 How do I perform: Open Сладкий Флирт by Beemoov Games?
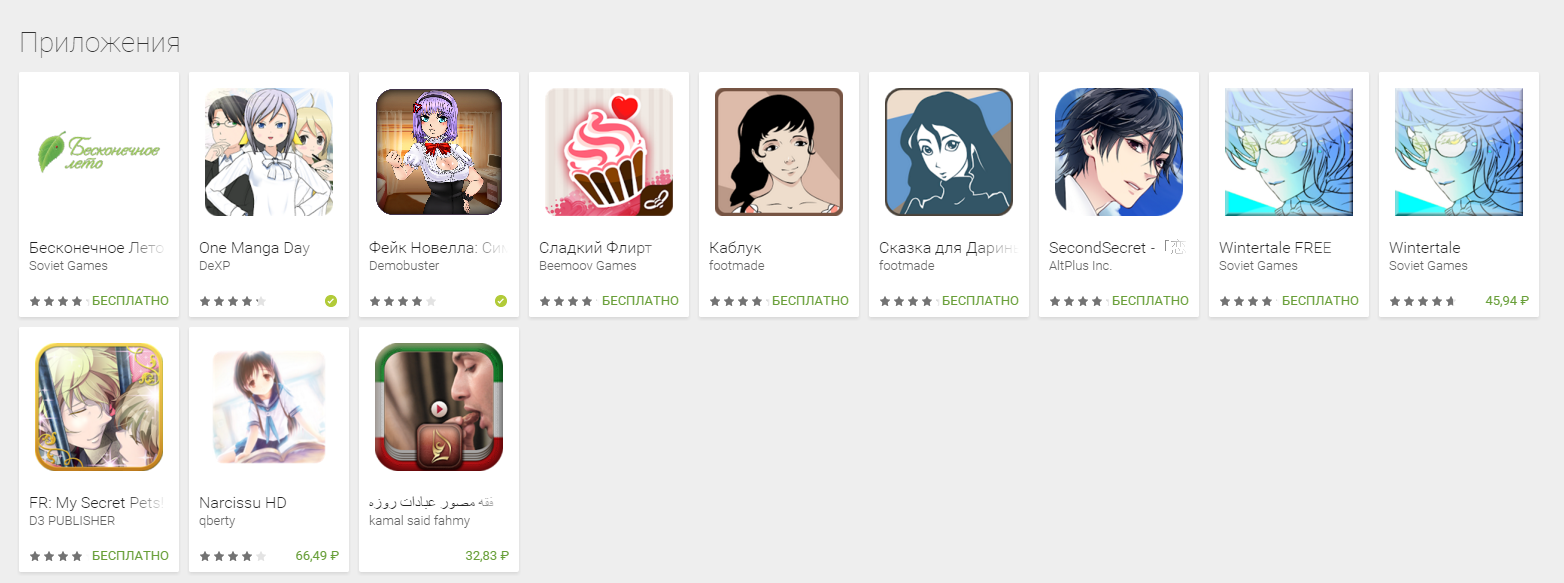[x=609, y=152]
